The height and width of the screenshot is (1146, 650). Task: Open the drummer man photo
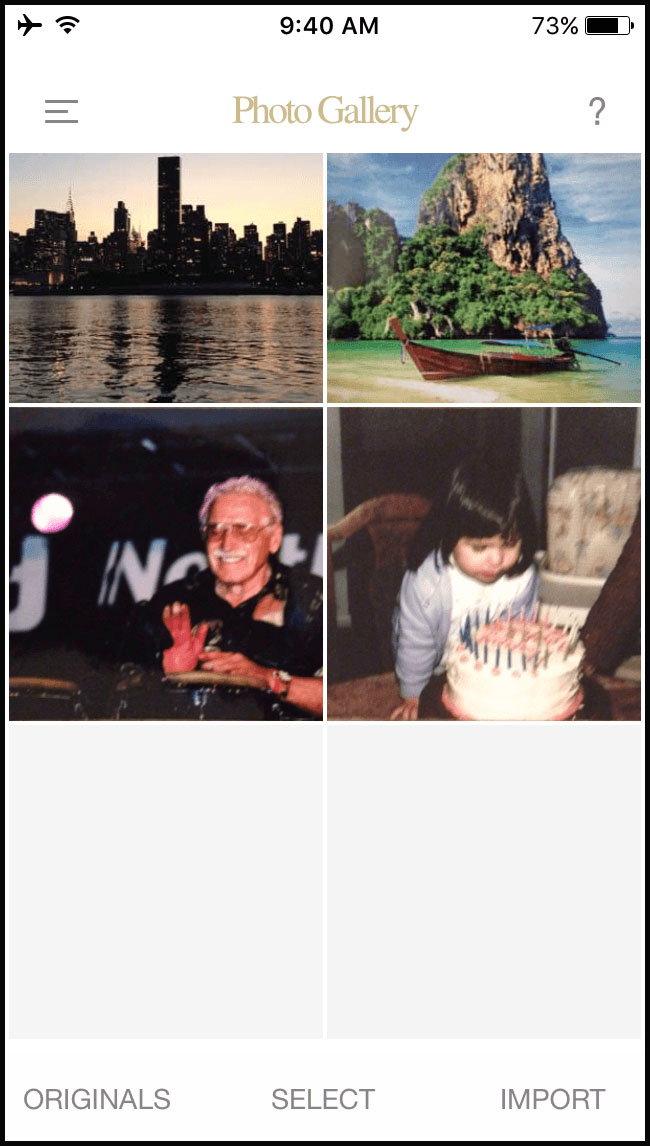[x=166, y=563]
